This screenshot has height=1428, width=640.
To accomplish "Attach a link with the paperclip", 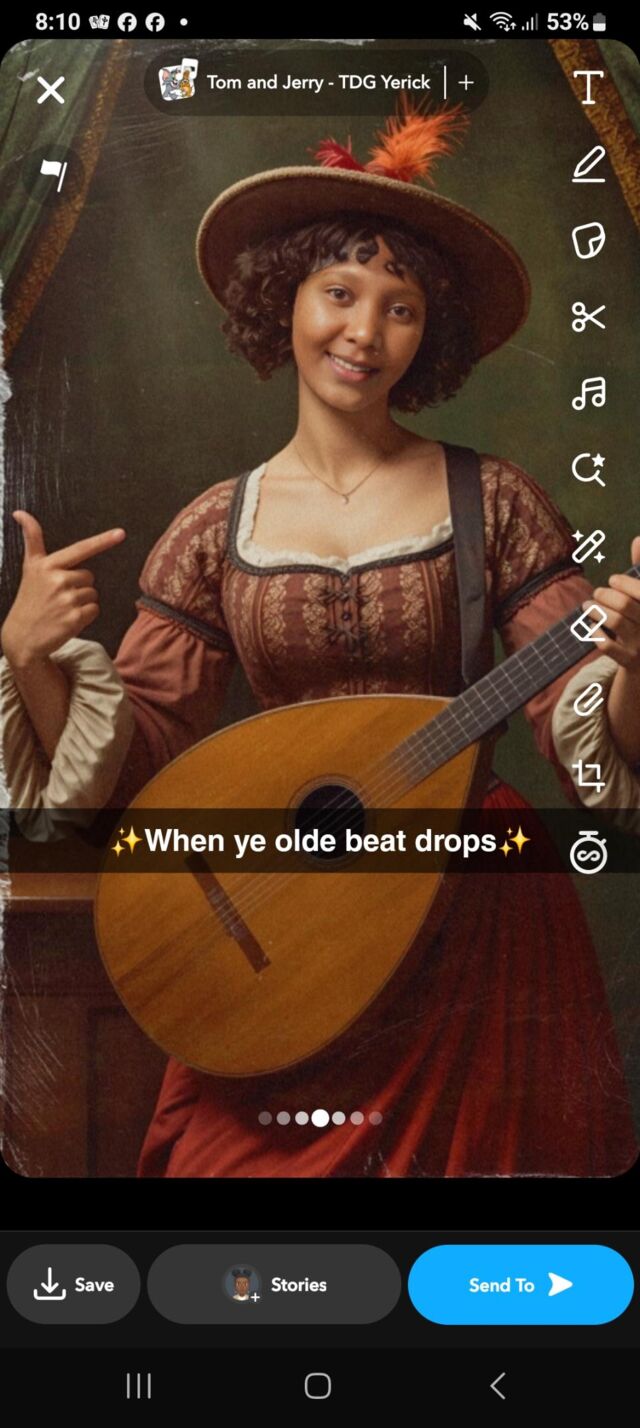I will coord(588,699).
